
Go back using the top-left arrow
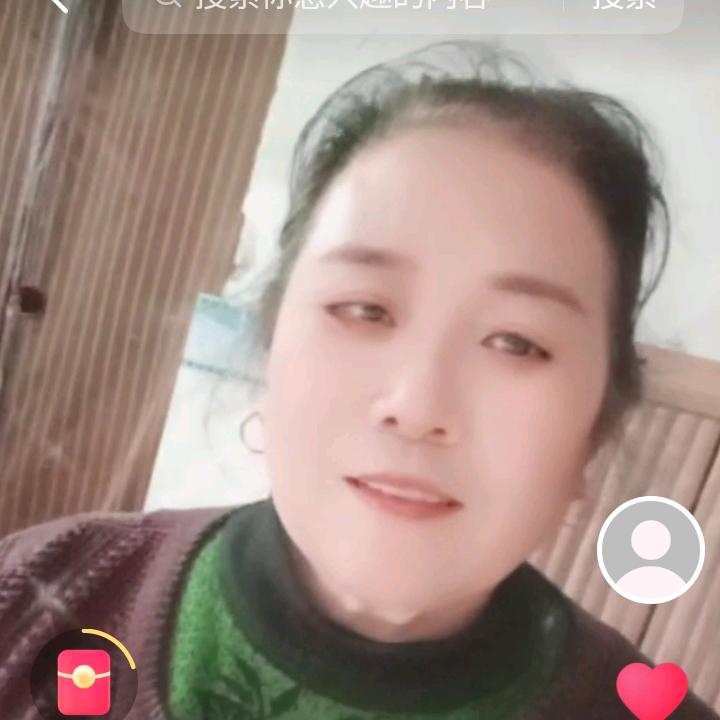click(60, 4)
